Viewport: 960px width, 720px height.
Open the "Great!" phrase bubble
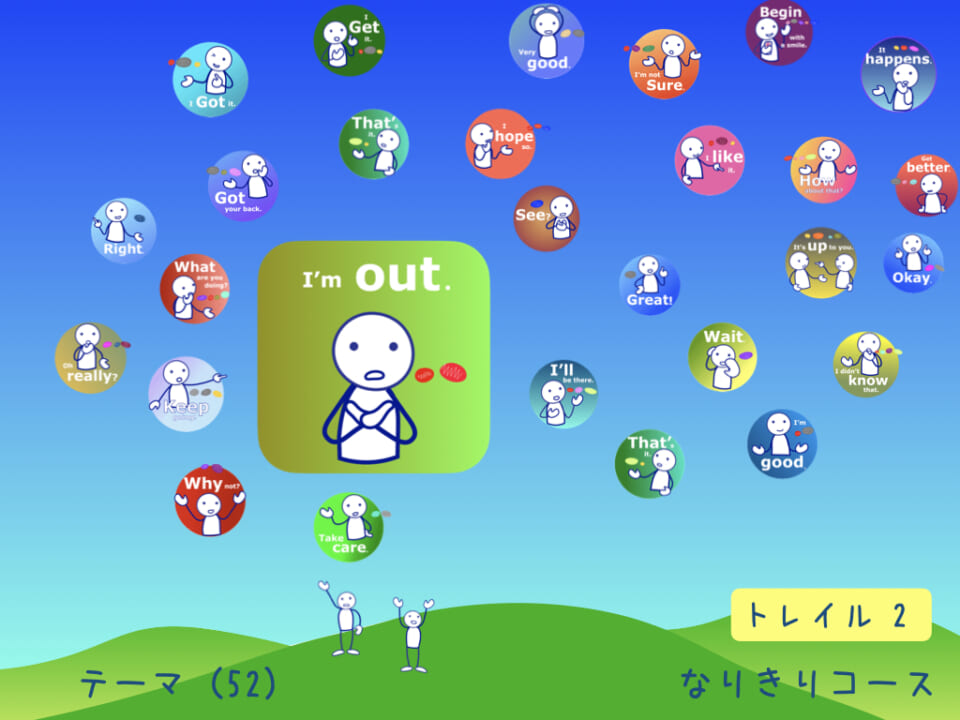click(x=649, y=284)
